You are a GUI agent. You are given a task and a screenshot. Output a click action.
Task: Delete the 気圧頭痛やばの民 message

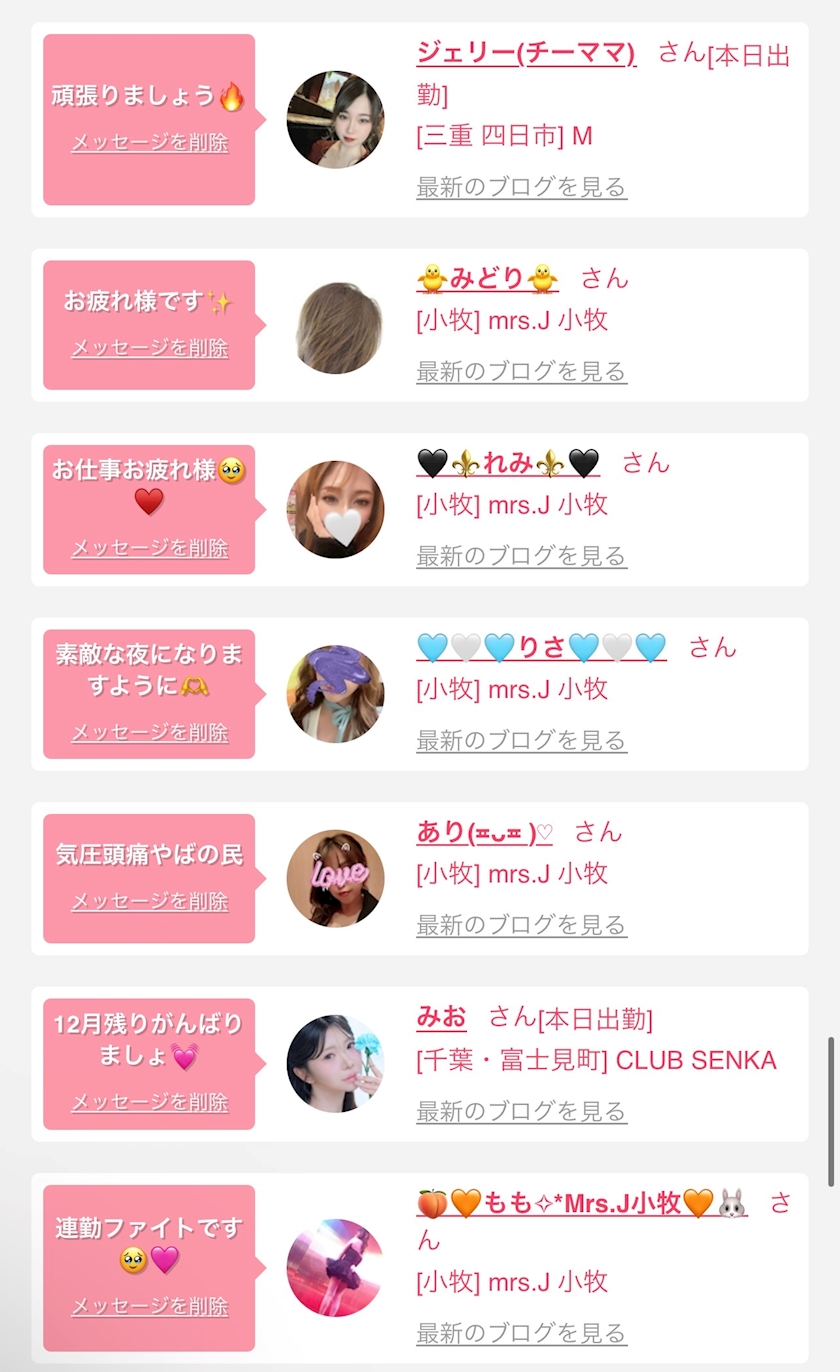(150, 901)
